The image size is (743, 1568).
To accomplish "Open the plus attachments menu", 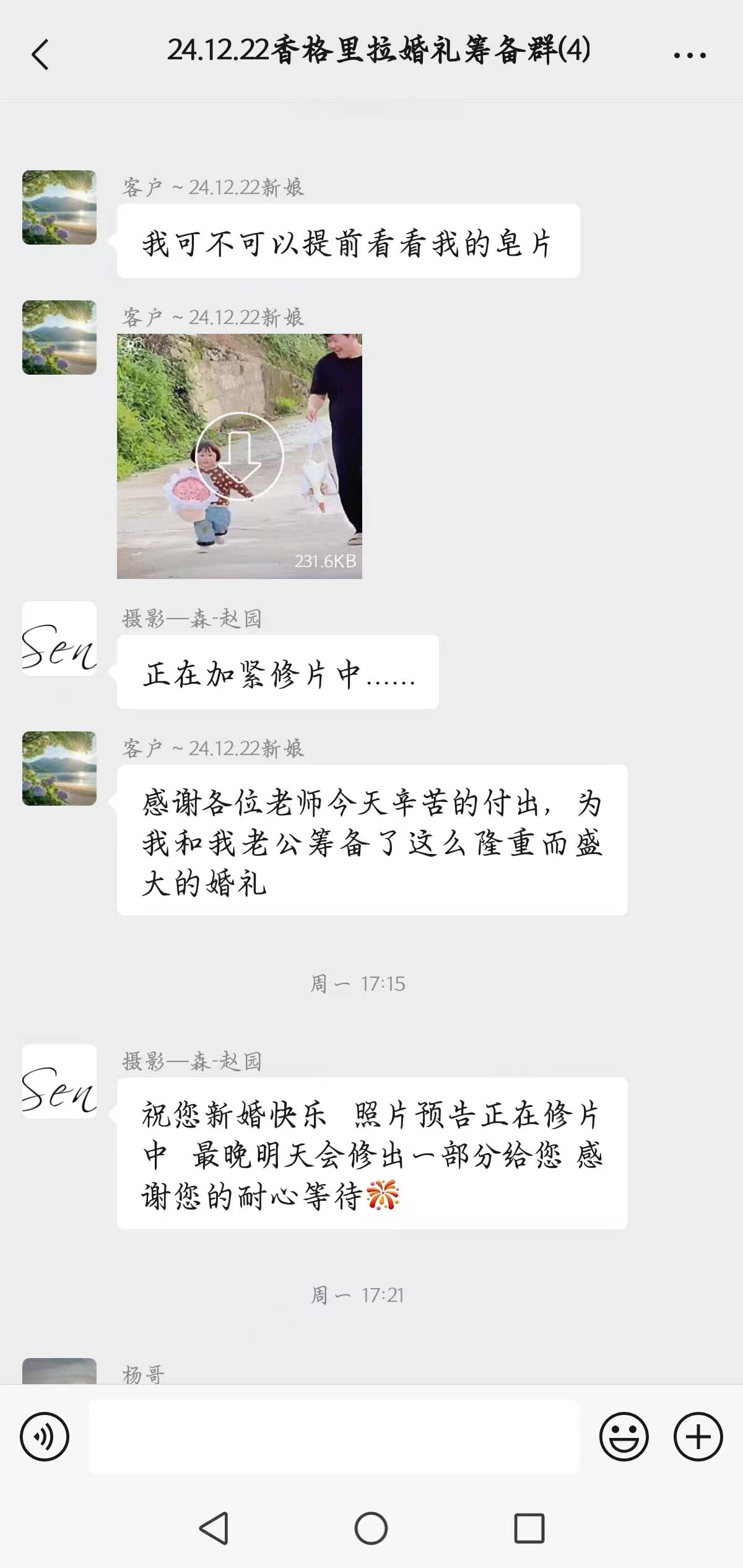I will [698, 1436].
